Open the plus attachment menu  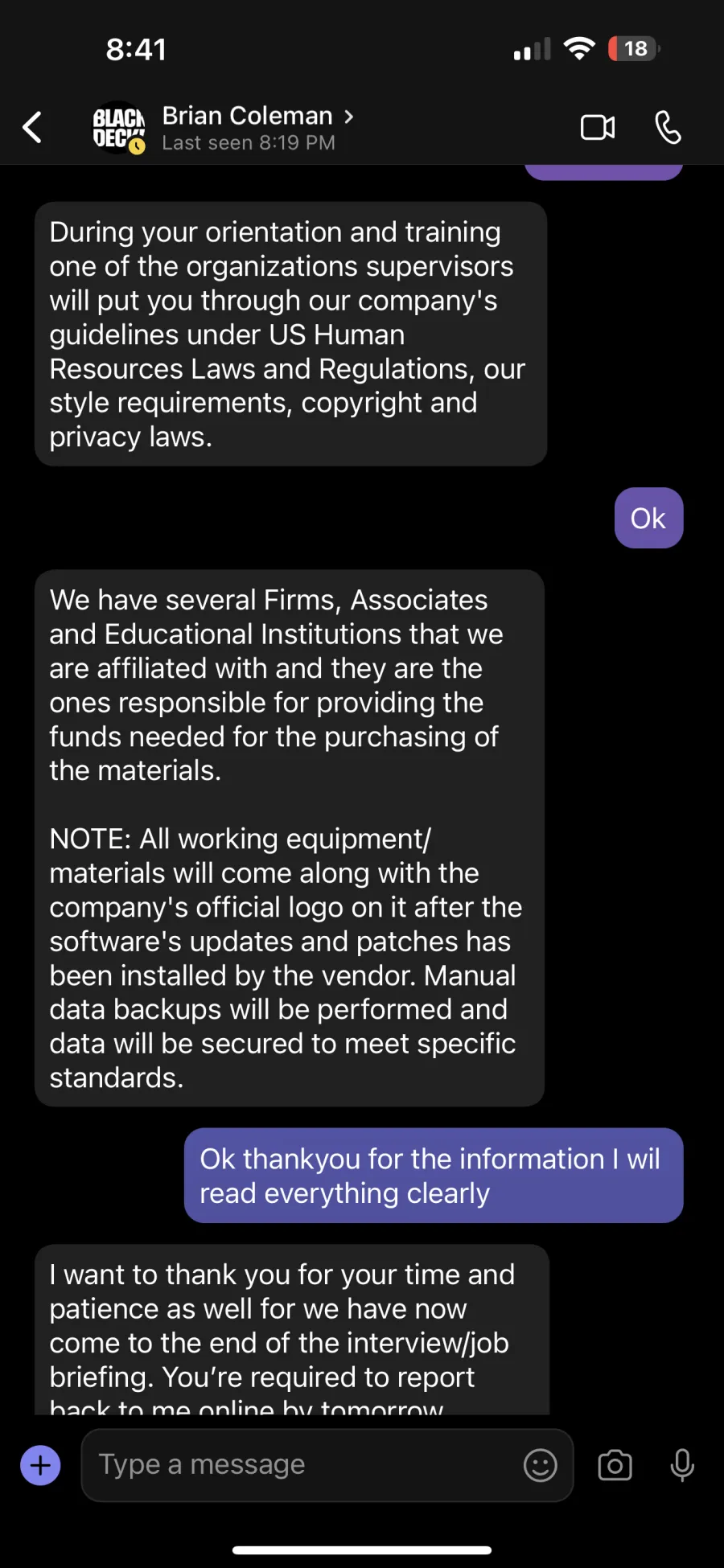(40, 1465)
